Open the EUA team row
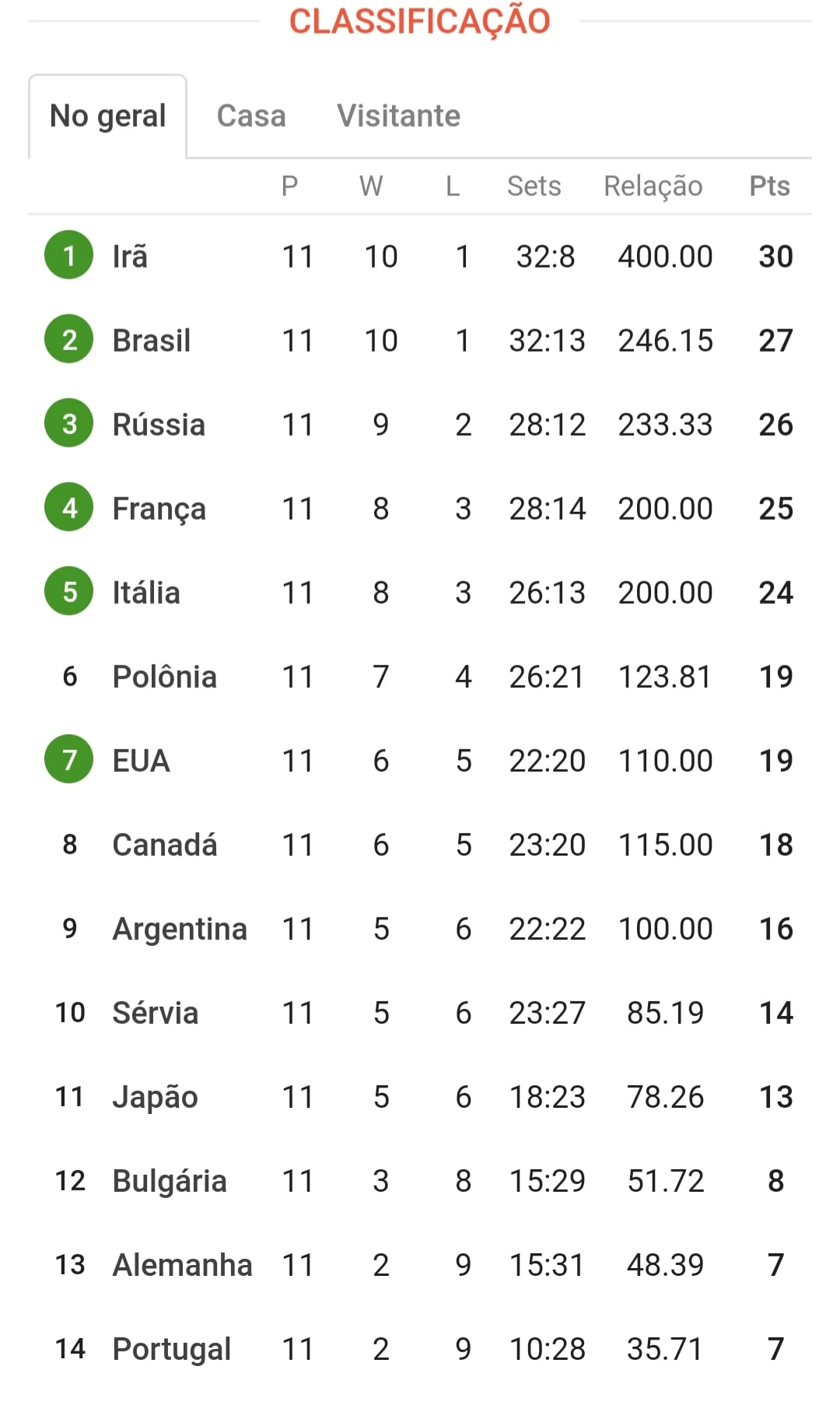Viewport: 840px width, 1419px height. [x=420, y=760]
